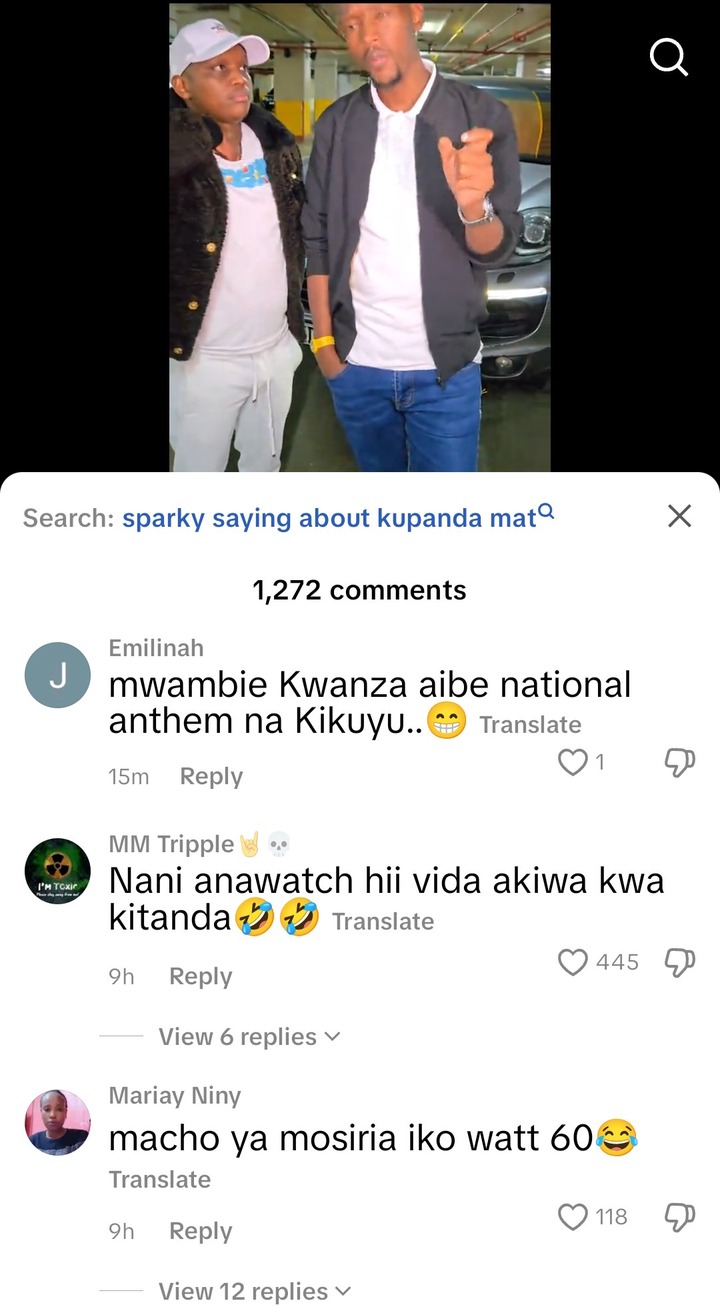Expand View 6 replies

click(x=249, y=1037)
